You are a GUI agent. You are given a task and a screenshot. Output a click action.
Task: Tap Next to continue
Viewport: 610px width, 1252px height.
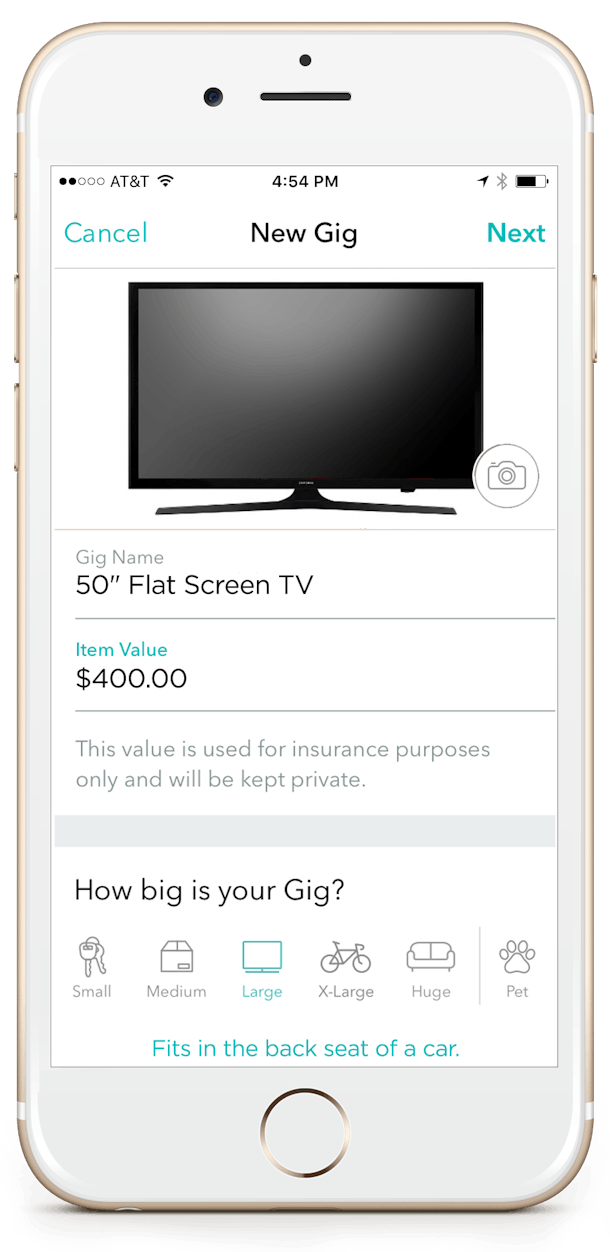click(x=516, y=233)
